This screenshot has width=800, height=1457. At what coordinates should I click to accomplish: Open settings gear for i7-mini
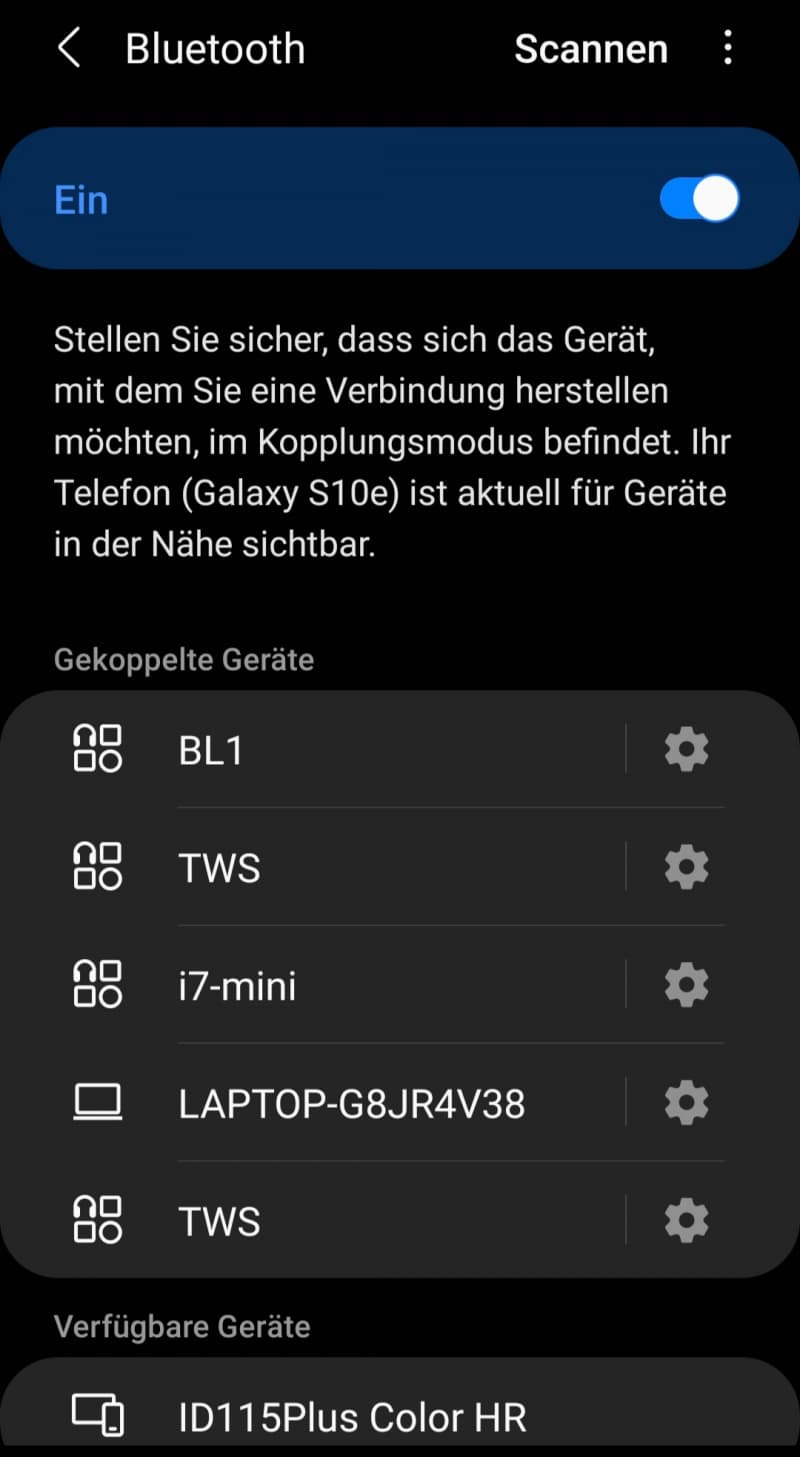click(x=687, y=986)
